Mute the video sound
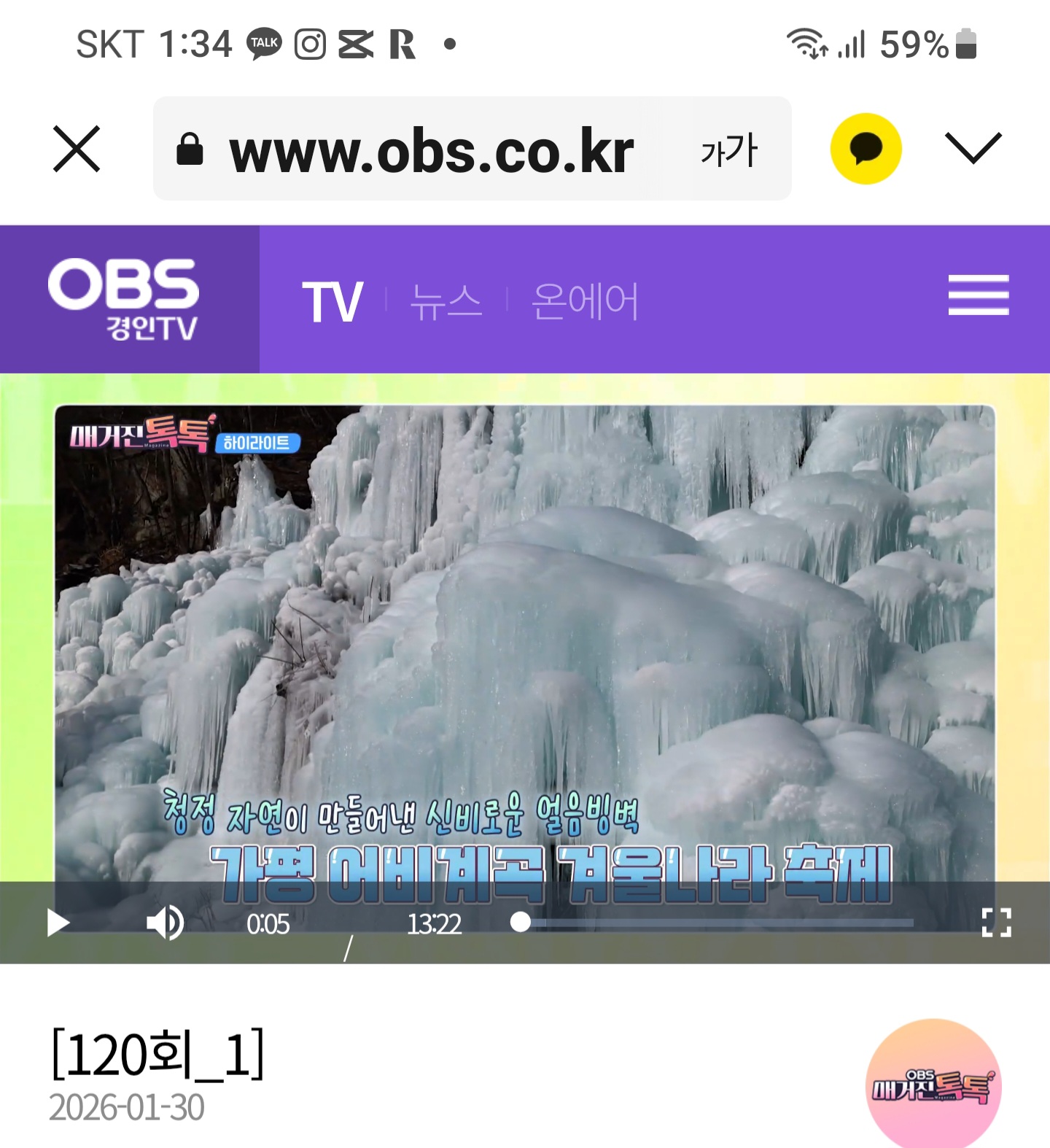Screen dimensions: 1050x1148 point(165,923)
